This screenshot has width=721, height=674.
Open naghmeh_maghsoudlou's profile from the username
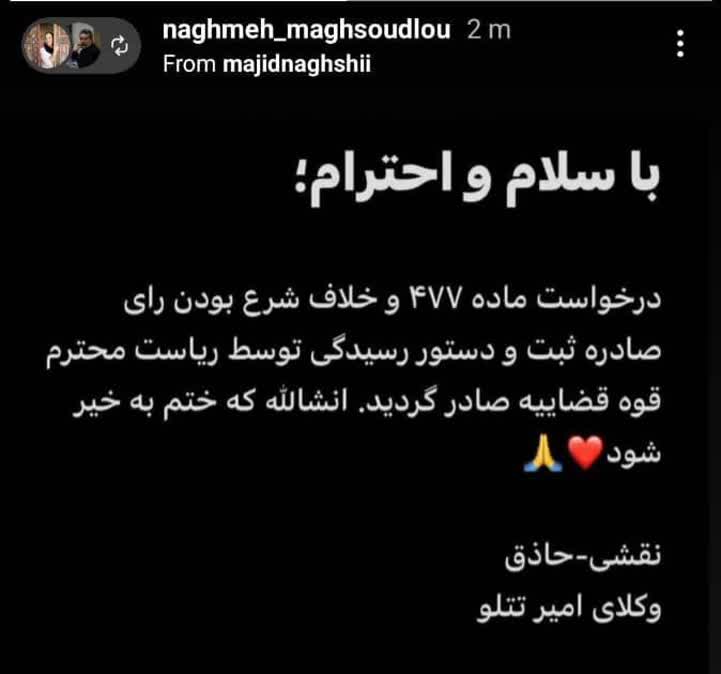[308, 31]
